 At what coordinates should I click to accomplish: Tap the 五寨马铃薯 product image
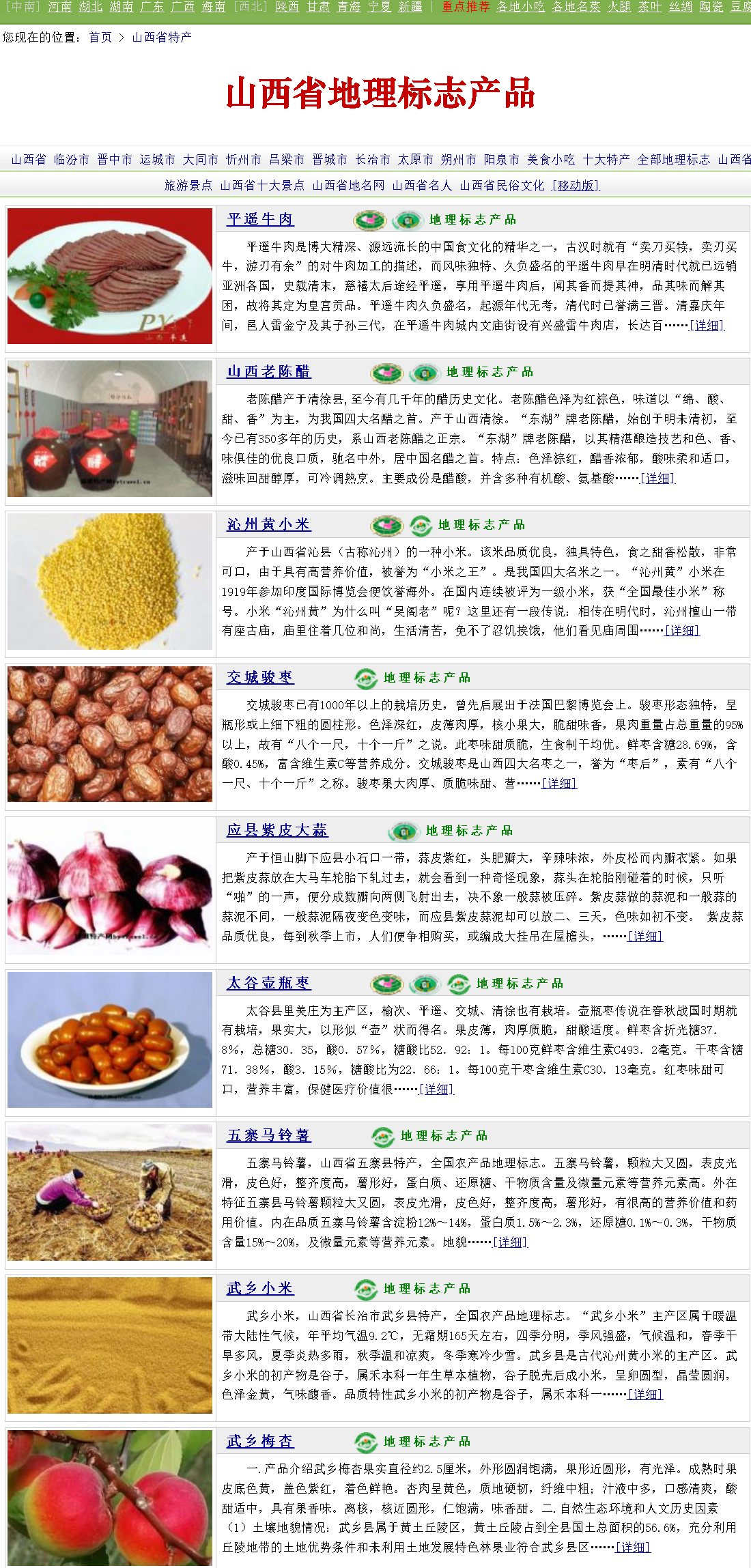click(110, 1193)
